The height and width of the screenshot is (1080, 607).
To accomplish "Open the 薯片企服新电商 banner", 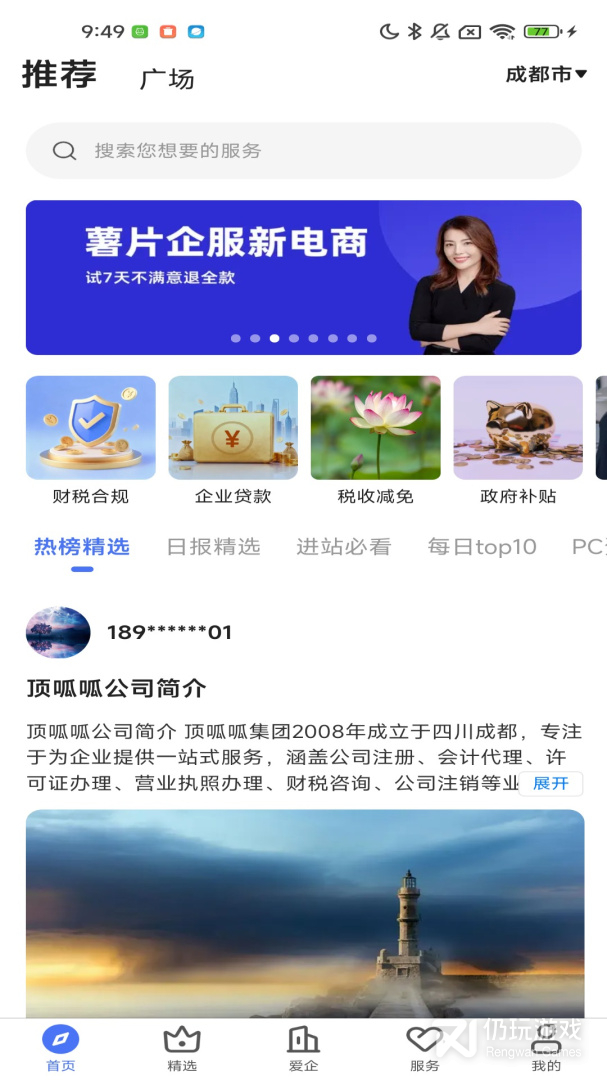I will coord(303,277).
